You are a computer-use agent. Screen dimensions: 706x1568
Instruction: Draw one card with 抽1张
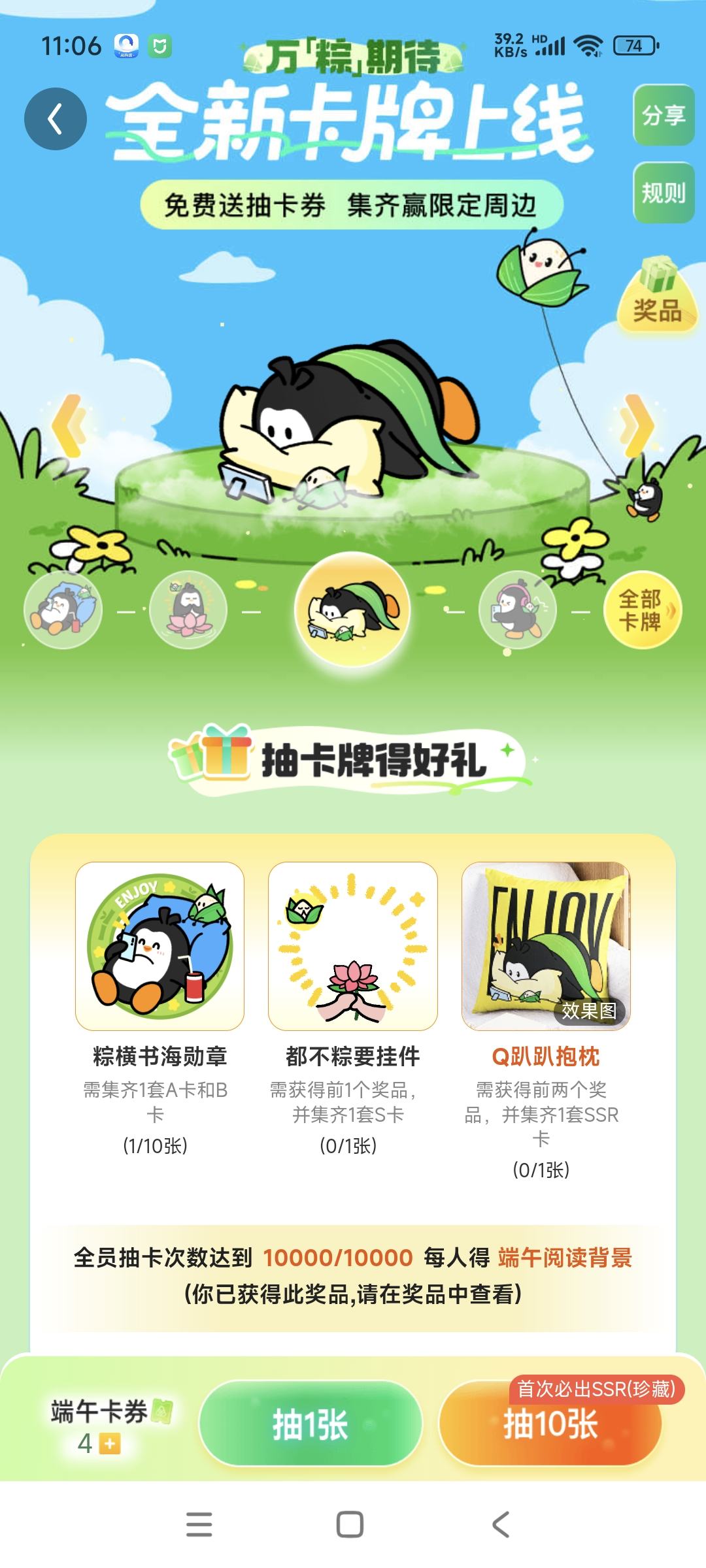click(x=311, y=1424)
